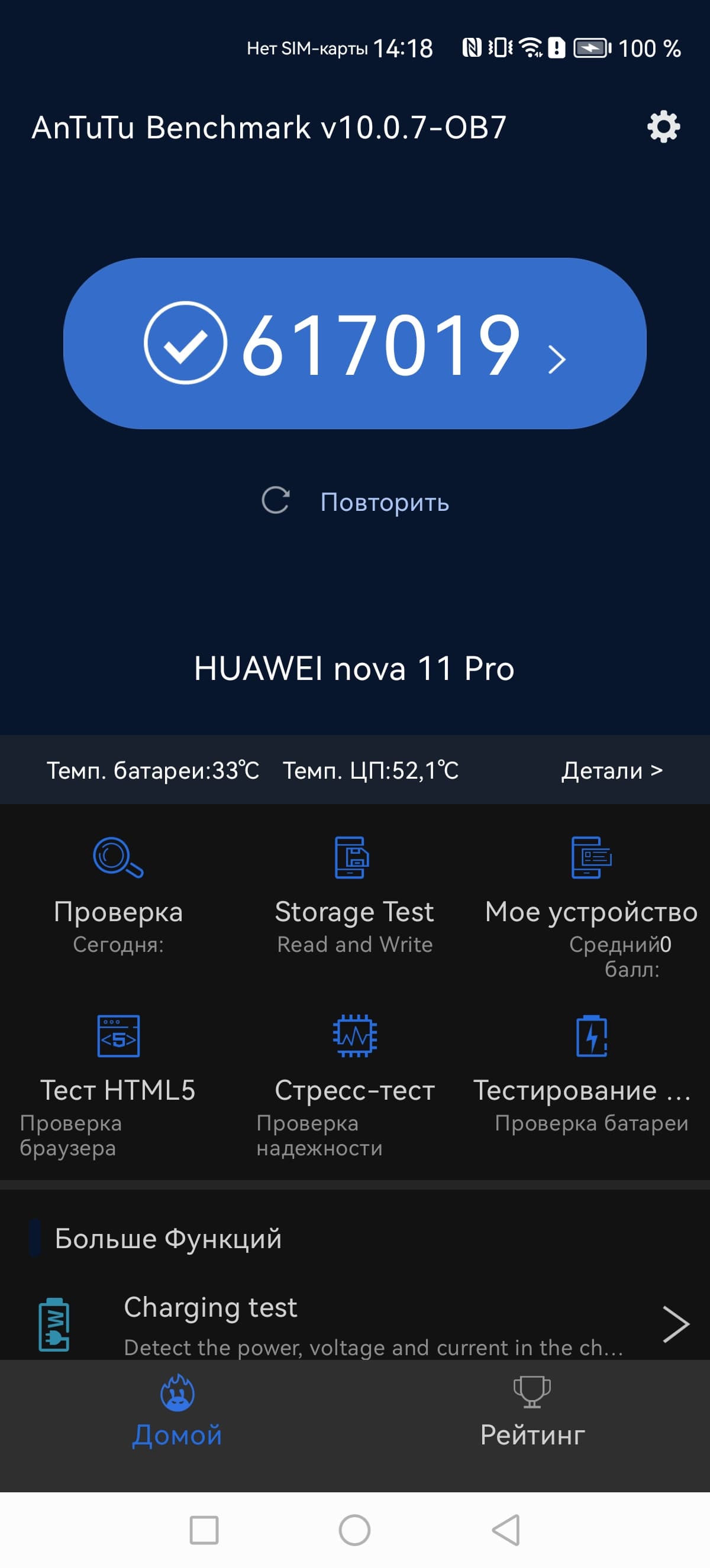
Task: Open Тестирование battery check
Action: pos(590,1074)
